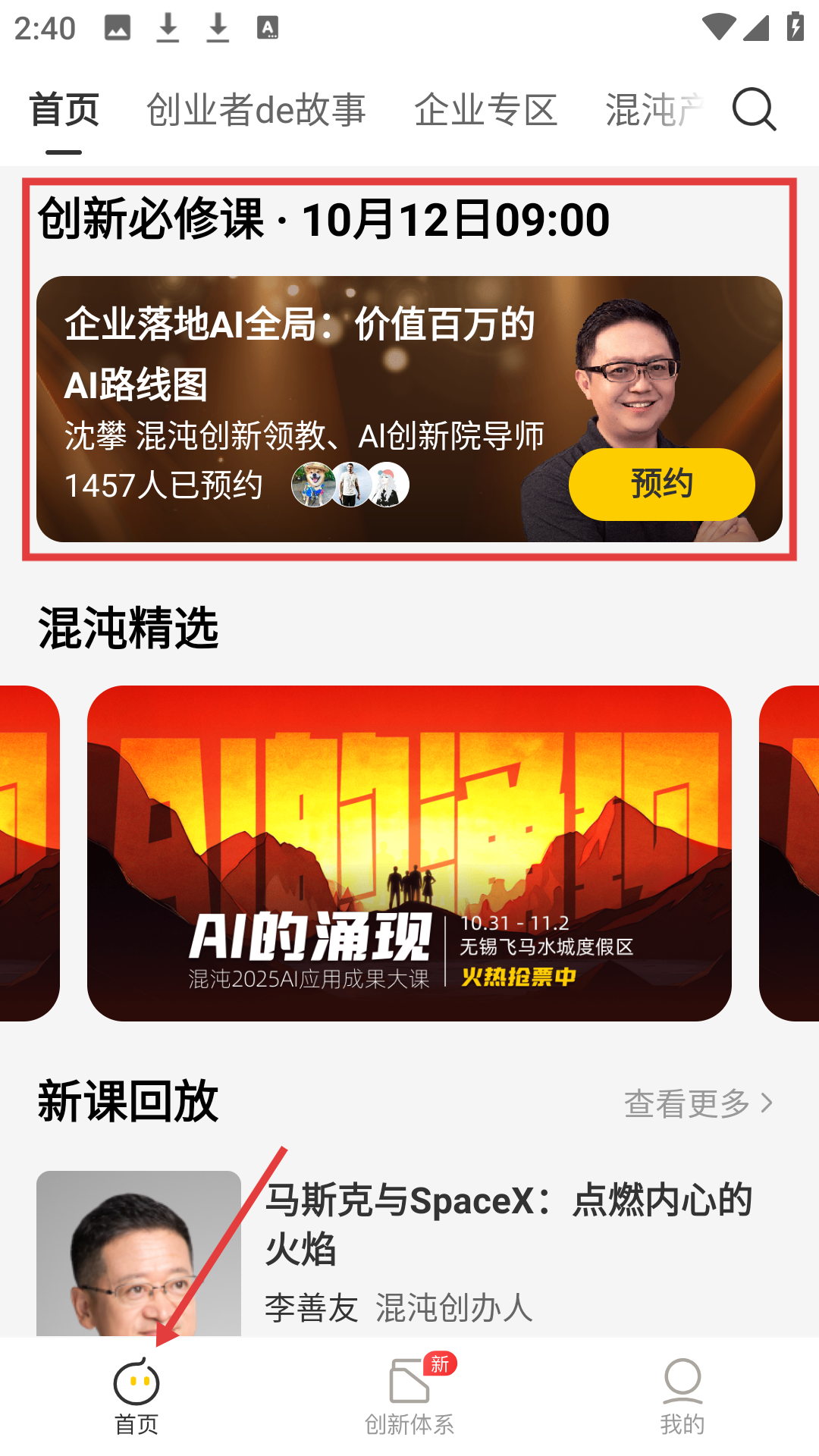Screen dimensions: 819x1456
Task: Switch to 企业专区 tab
Action: click(485, 110)
